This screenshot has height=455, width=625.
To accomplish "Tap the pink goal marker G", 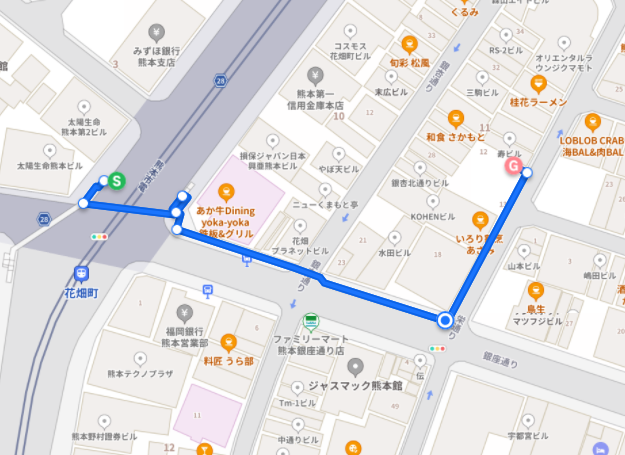I will pos(513,166).
